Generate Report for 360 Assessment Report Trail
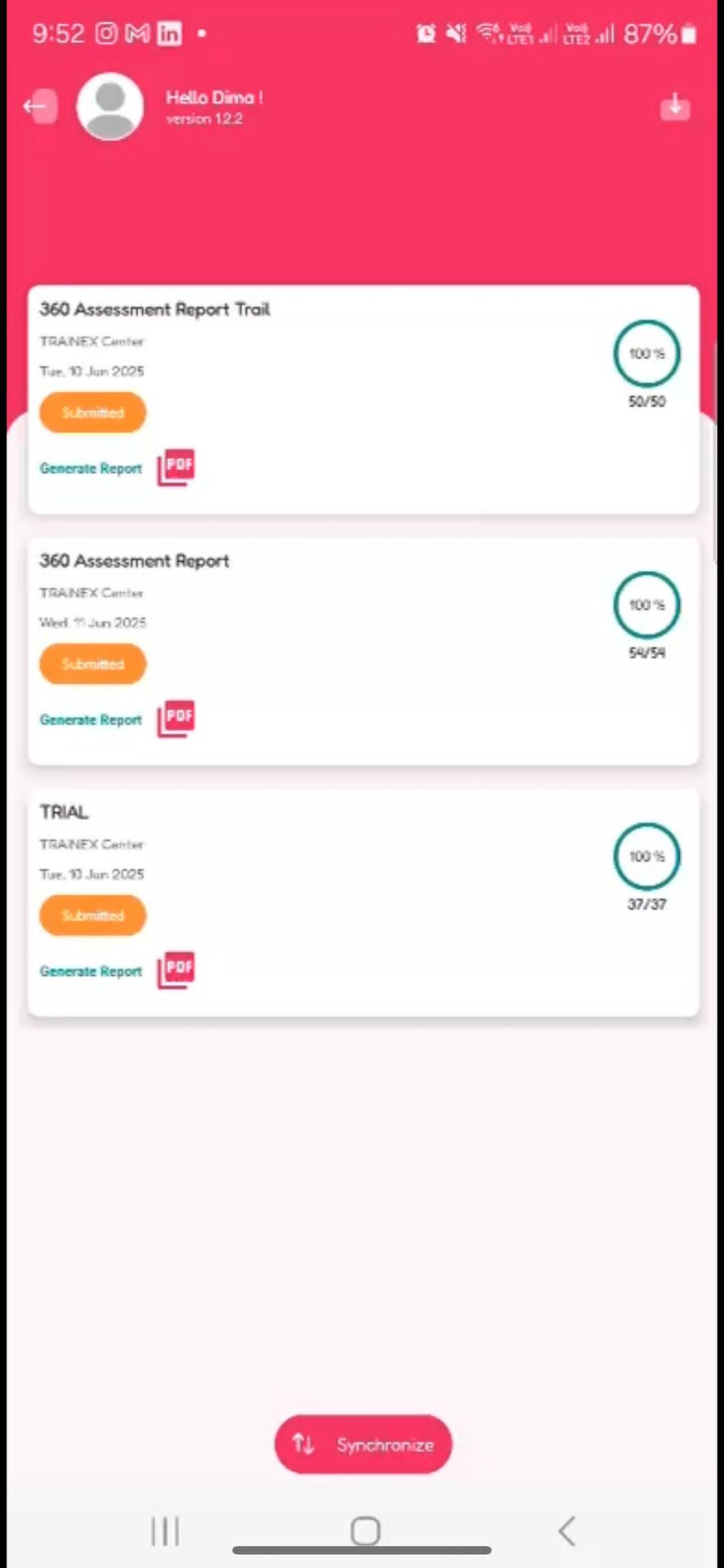Viewport: 724px width, 1568px height. pos(91,469)
